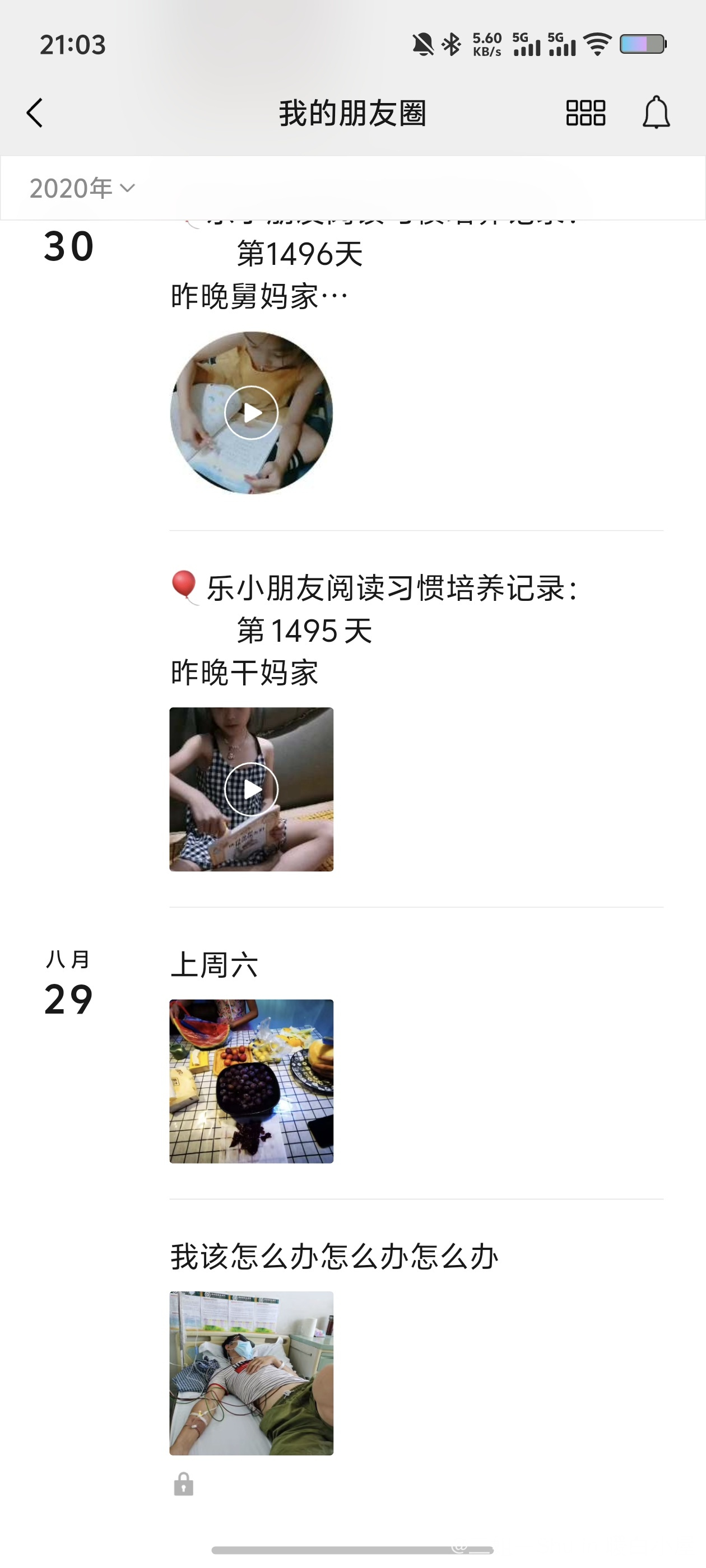
Task: Expand the 2020年 year dropdown
Action: [82, 188]
